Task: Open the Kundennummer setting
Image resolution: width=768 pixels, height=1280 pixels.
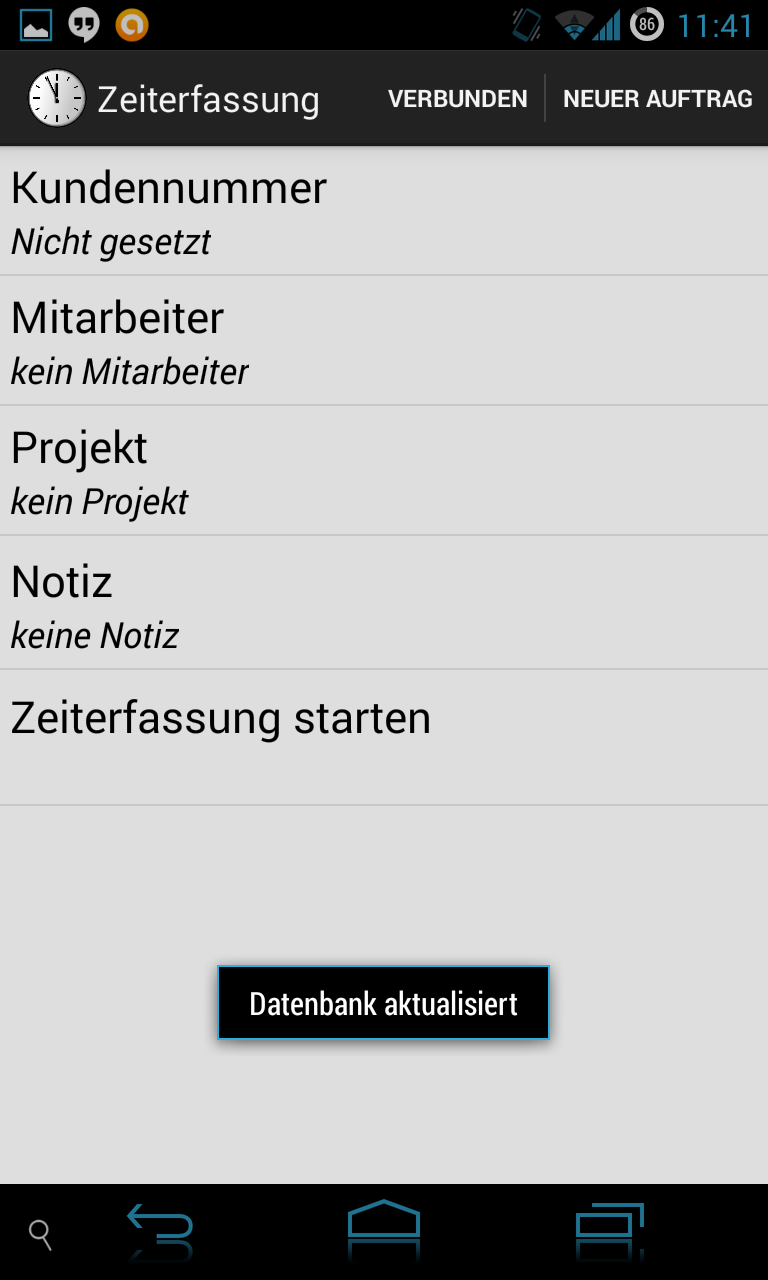Action: [384, 211]
